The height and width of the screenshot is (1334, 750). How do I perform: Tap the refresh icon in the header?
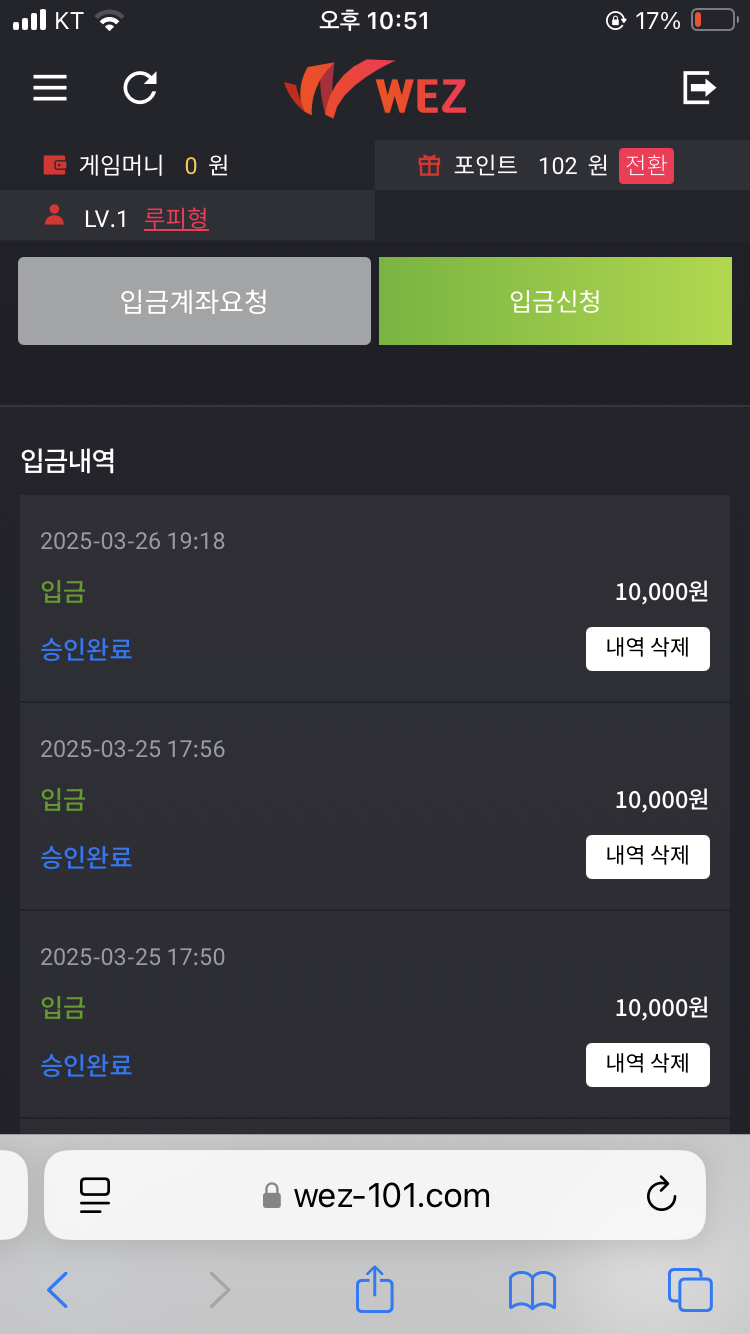(x=140, y=88)
